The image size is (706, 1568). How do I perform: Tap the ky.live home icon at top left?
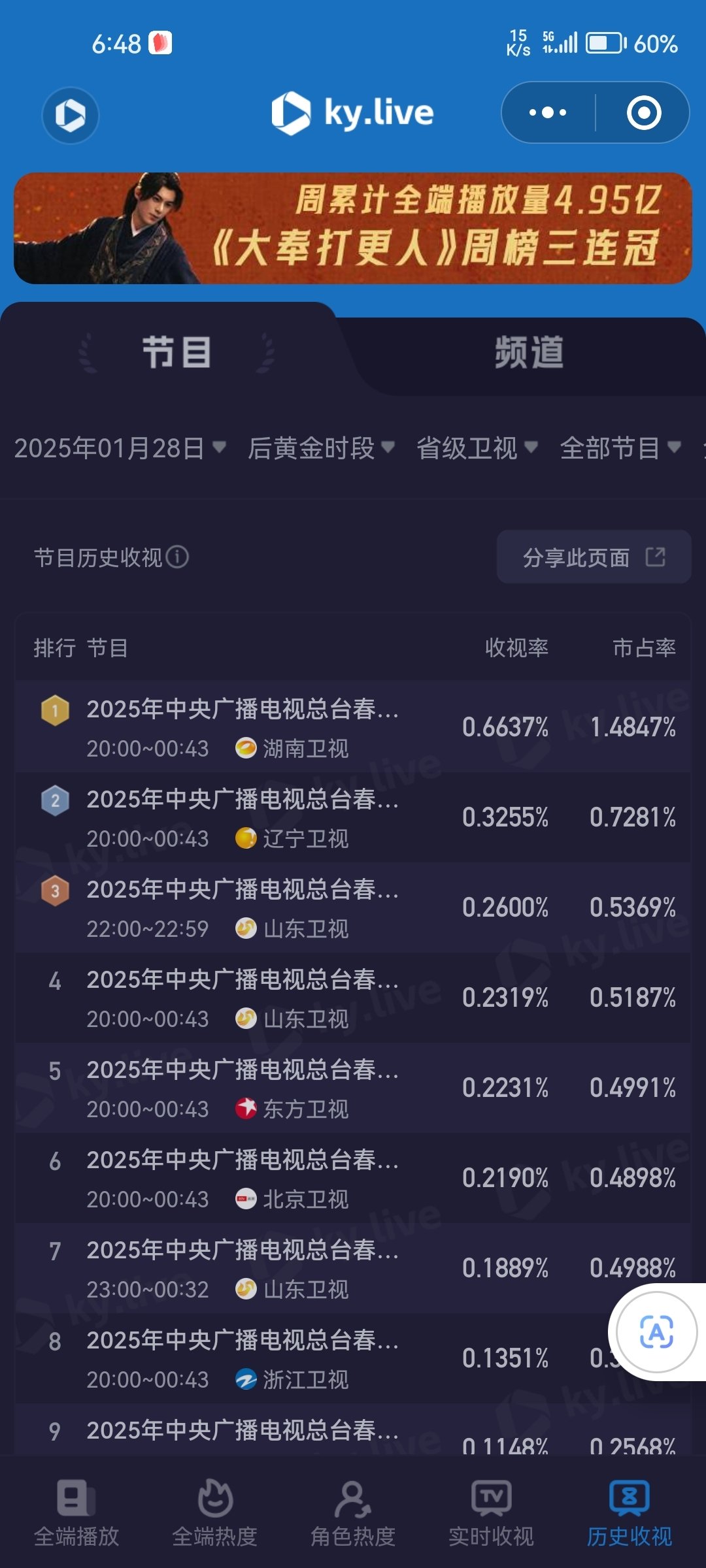71,115
